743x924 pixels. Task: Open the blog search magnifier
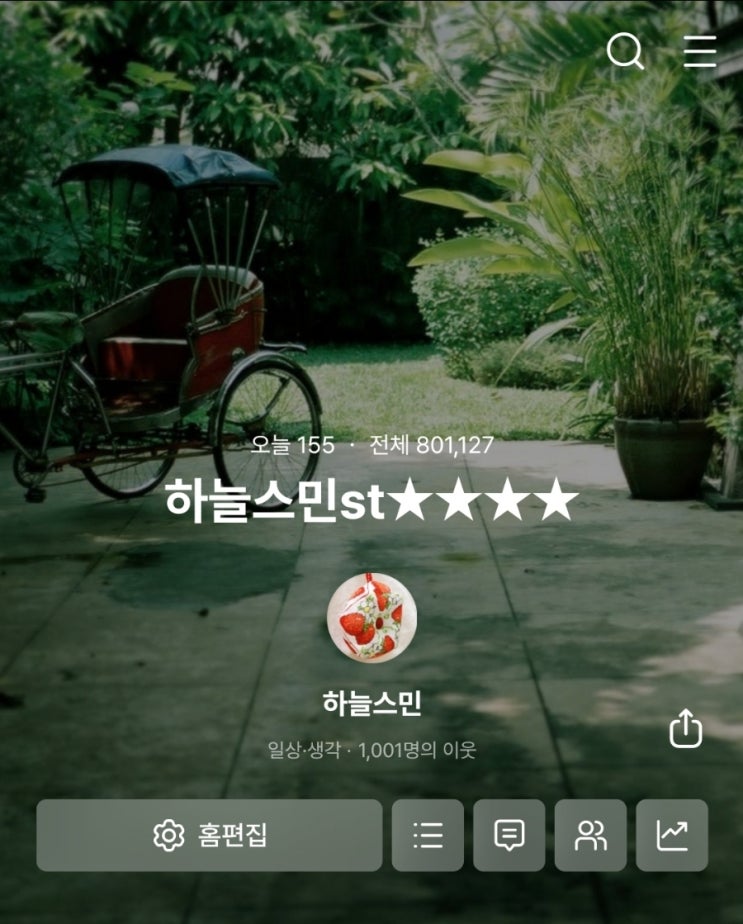pos(625,51)
